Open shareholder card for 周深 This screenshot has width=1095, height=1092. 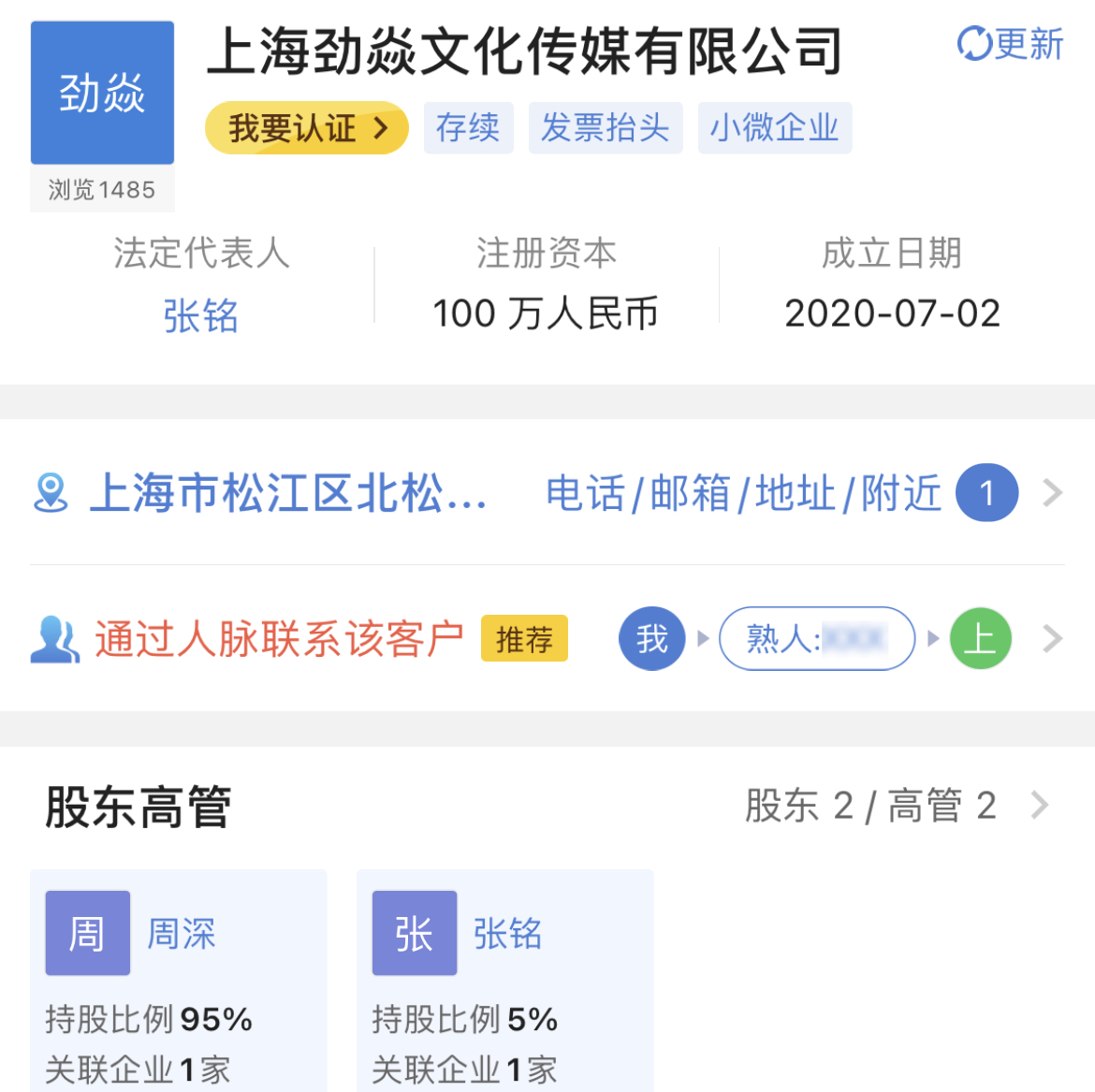tap(179, 978)
